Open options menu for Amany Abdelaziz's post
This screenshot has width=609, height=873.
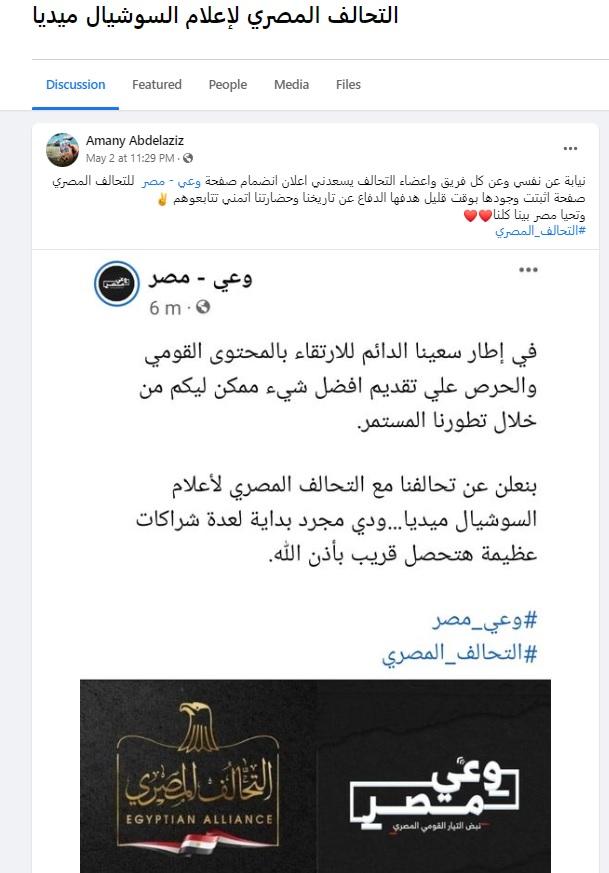coord(570,149)
